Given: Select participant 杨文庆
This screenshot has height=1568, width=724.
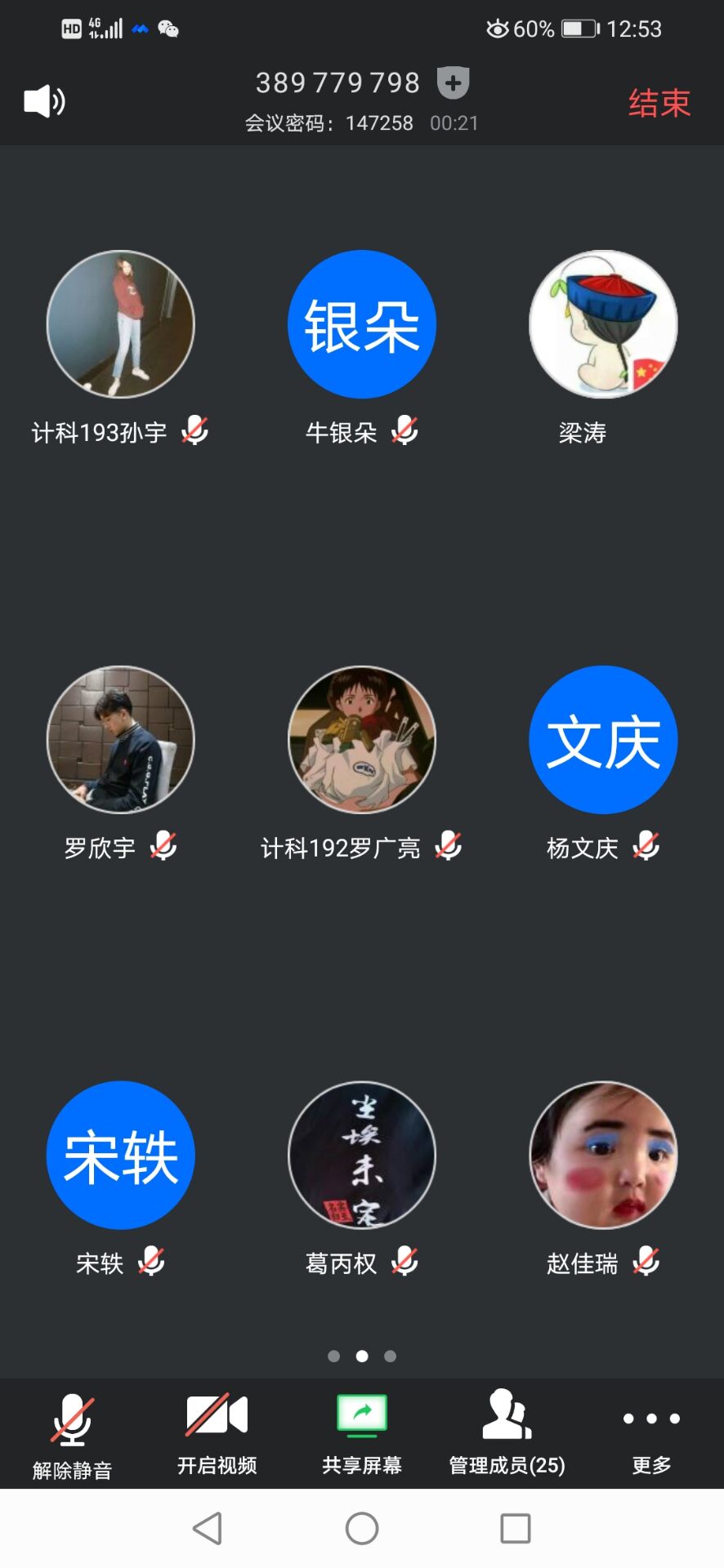Looking at the screenshot, I should (603, 740).
